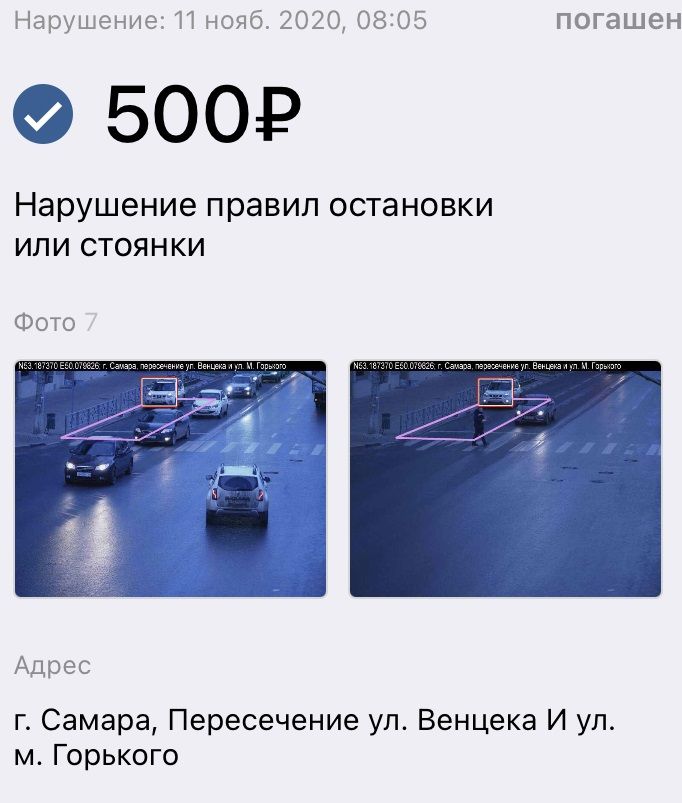682x803 pixels.
Task: View the second violation photo with a pedestrian
Action: [x=505, y=479]
